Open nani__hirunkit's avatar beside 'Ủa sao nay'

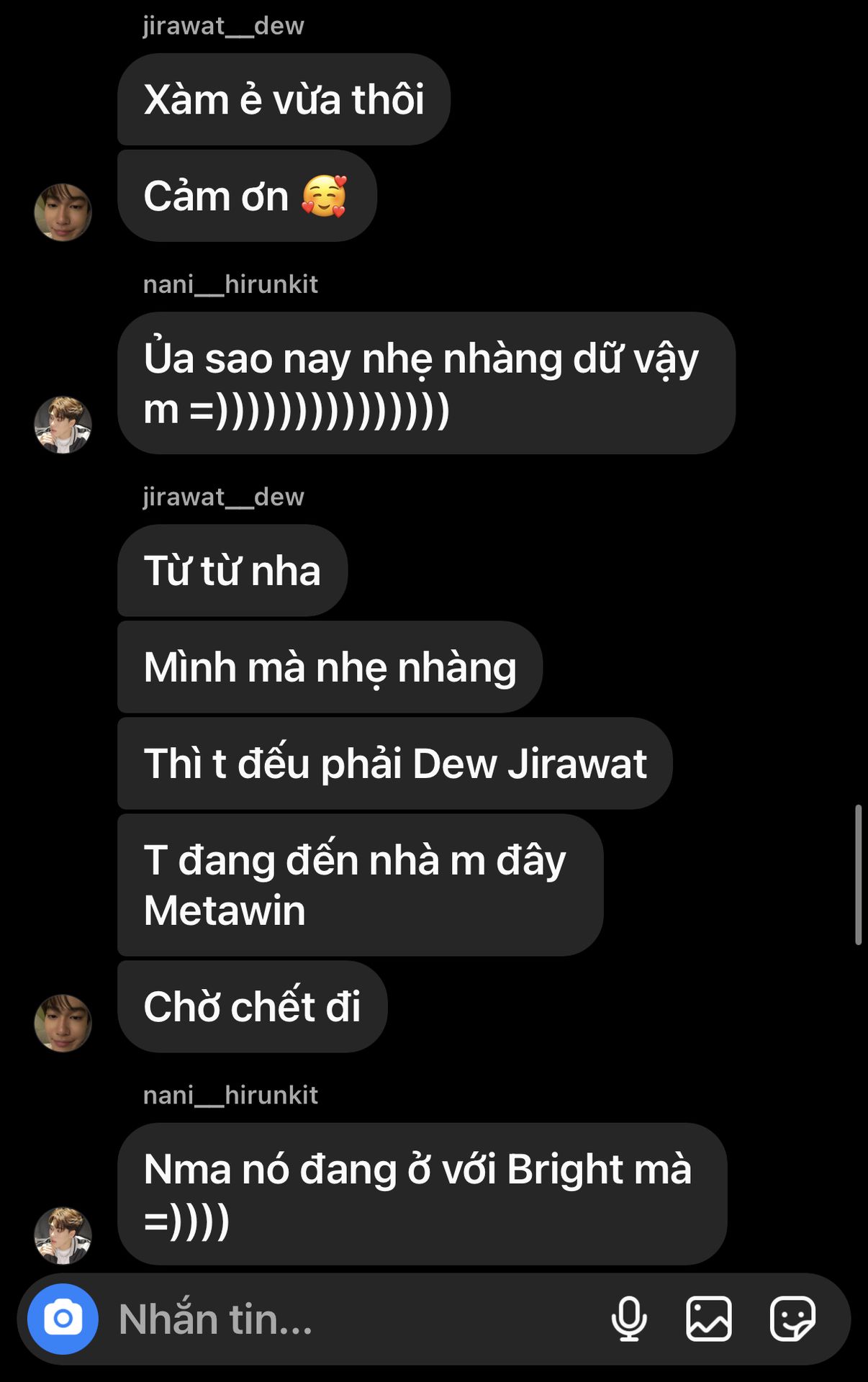pyautogui.click(x=63, y=425)
